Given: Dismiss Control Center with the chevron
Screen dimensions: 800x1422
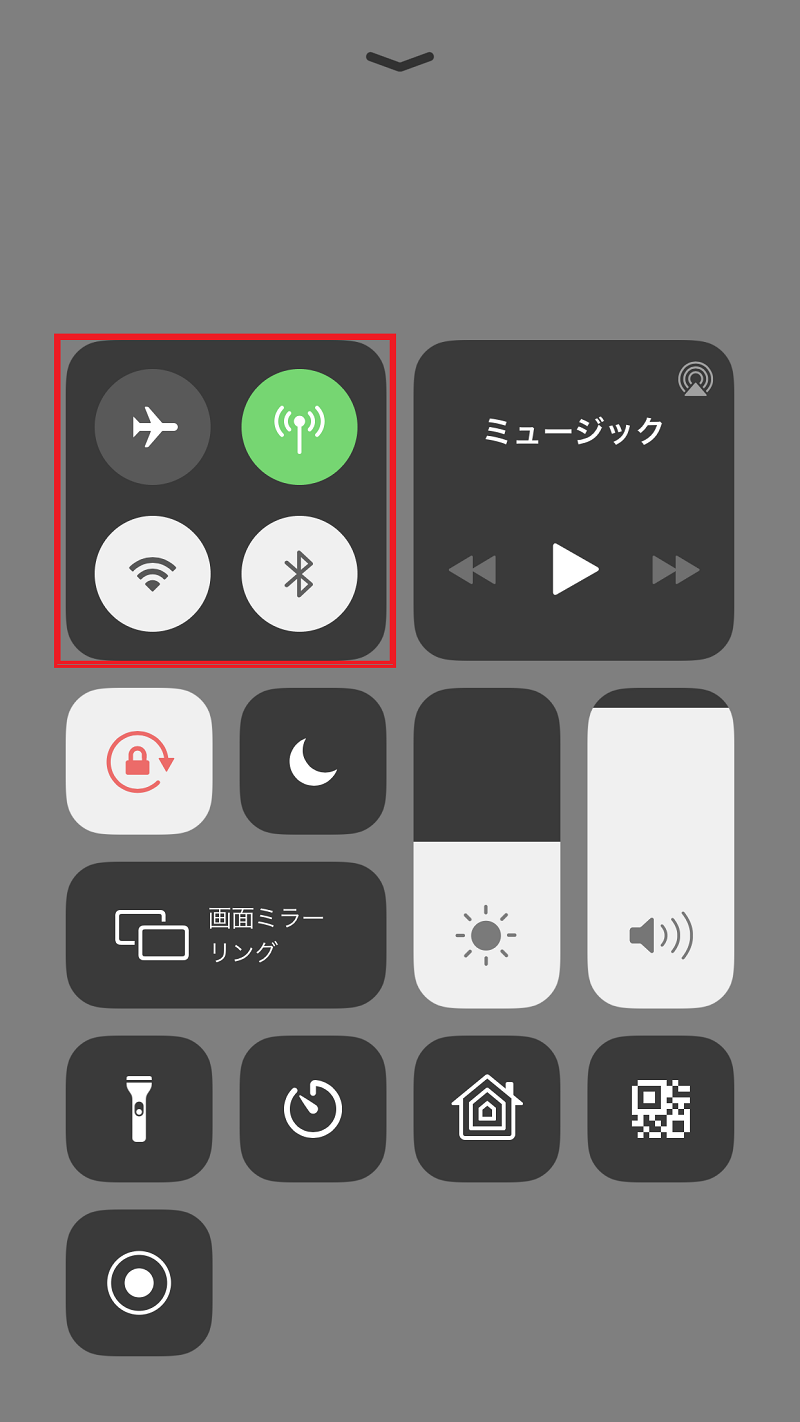Looking at the screenshot, I should point(400,61).
